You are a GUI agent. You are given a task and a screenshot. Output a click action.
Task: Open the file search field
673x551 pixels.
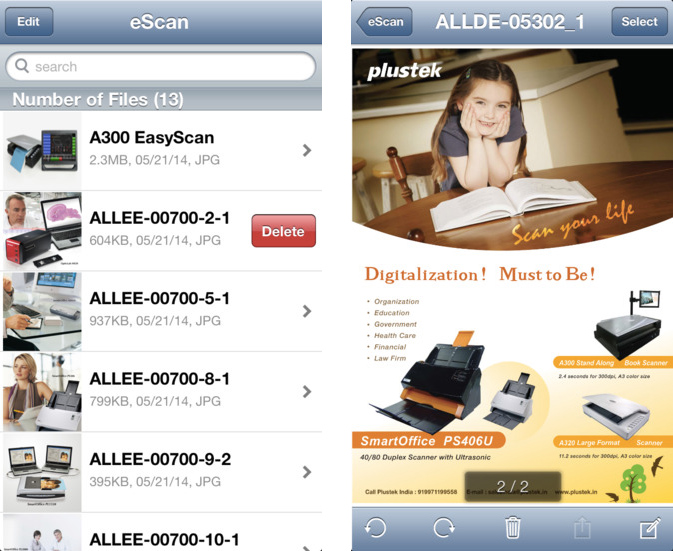pyautogui.click(x=160, y=67)
